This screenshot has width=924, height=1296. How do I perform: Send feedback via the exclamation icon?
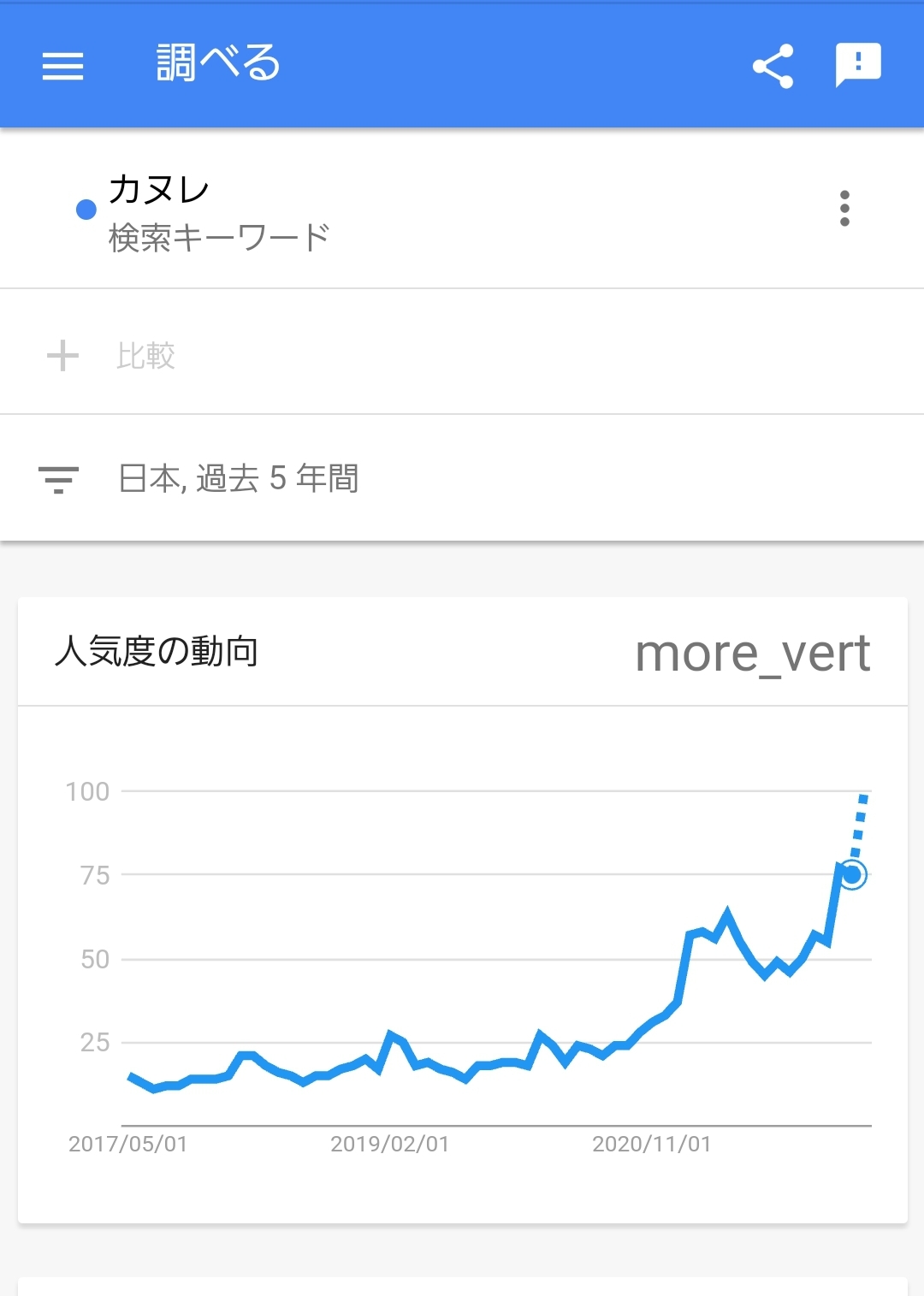pyautogui.click(x=857, y=65)
